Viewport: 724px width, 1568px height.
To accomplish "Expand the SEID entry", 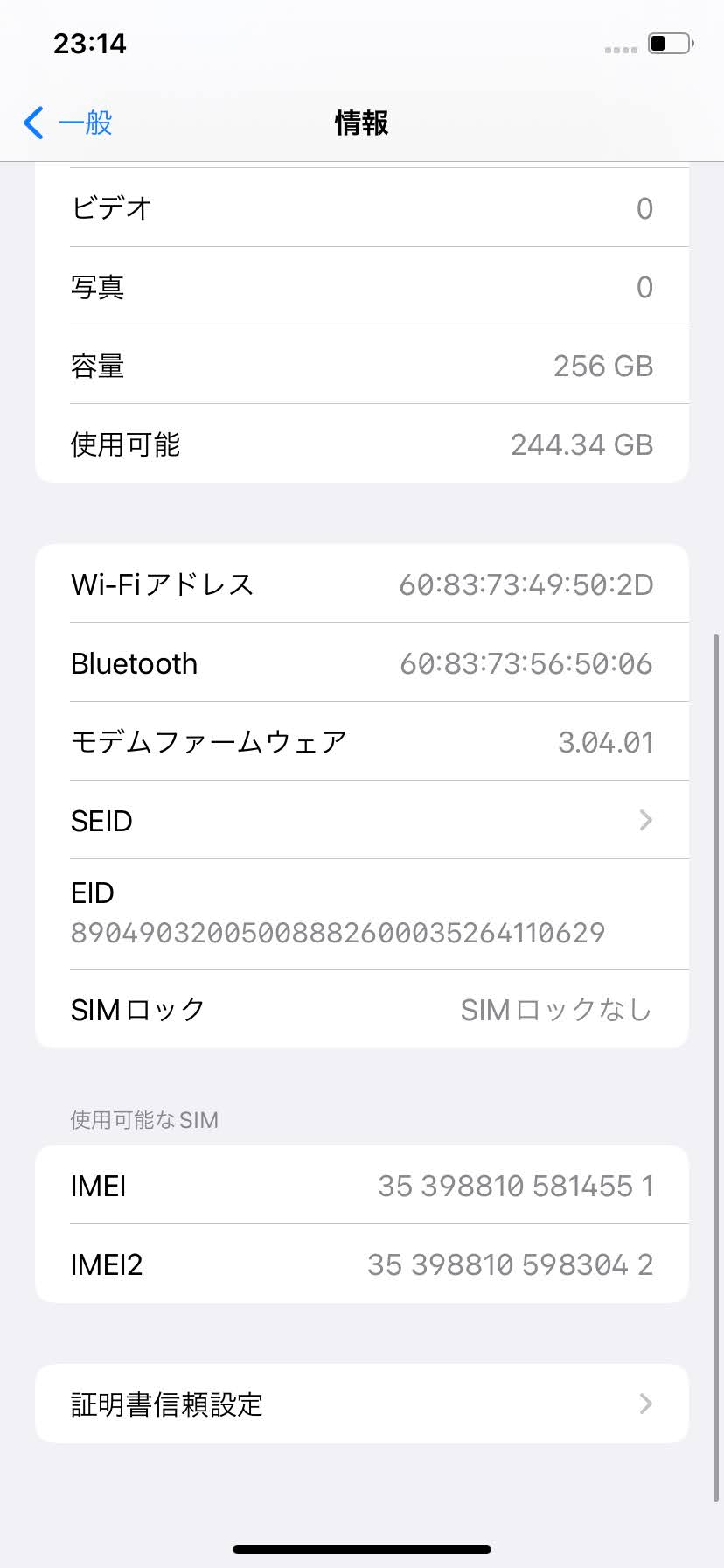I will click(362, 820).
